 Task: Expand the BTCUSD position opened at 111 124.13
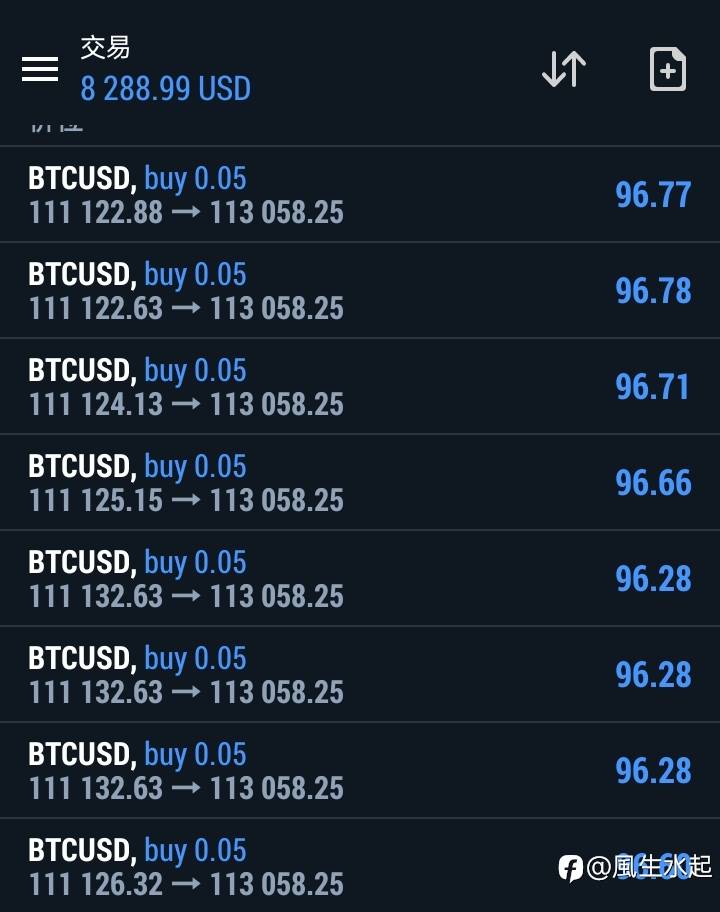point(360,387)
